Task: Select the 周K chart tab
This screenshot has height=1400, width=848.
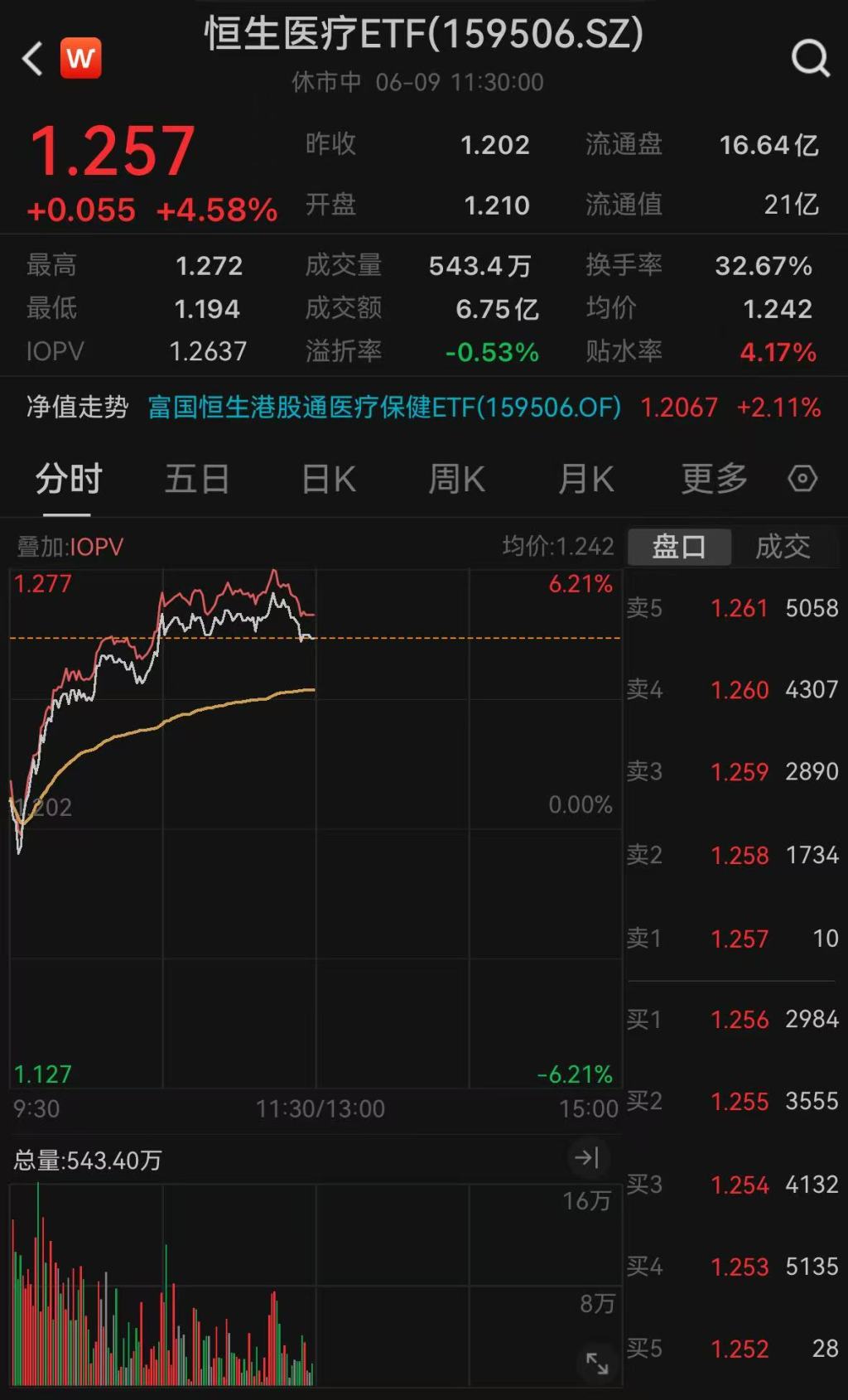Action: [456, 479]
